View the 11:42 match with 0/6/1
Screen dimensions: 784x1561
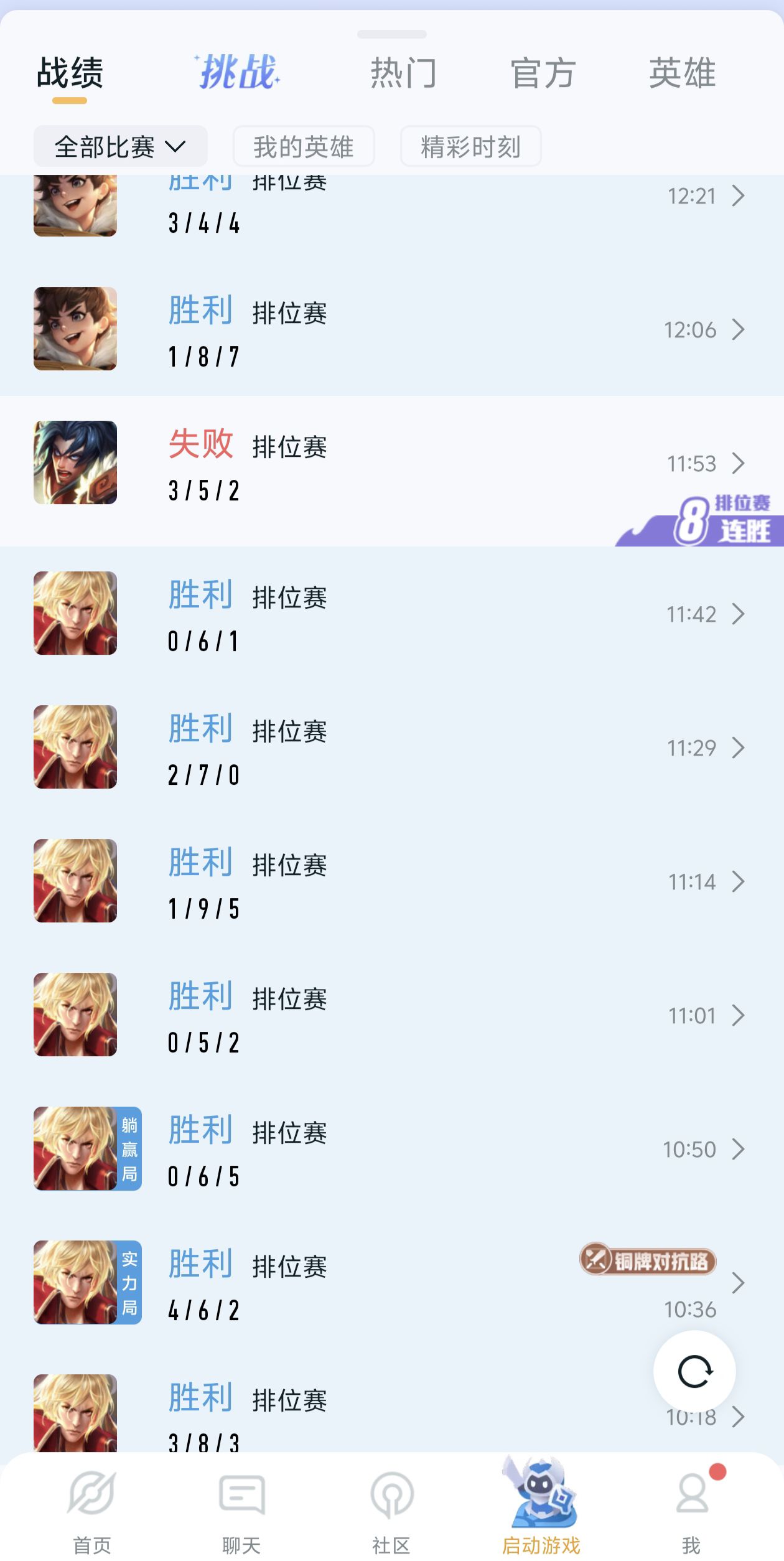392,614
